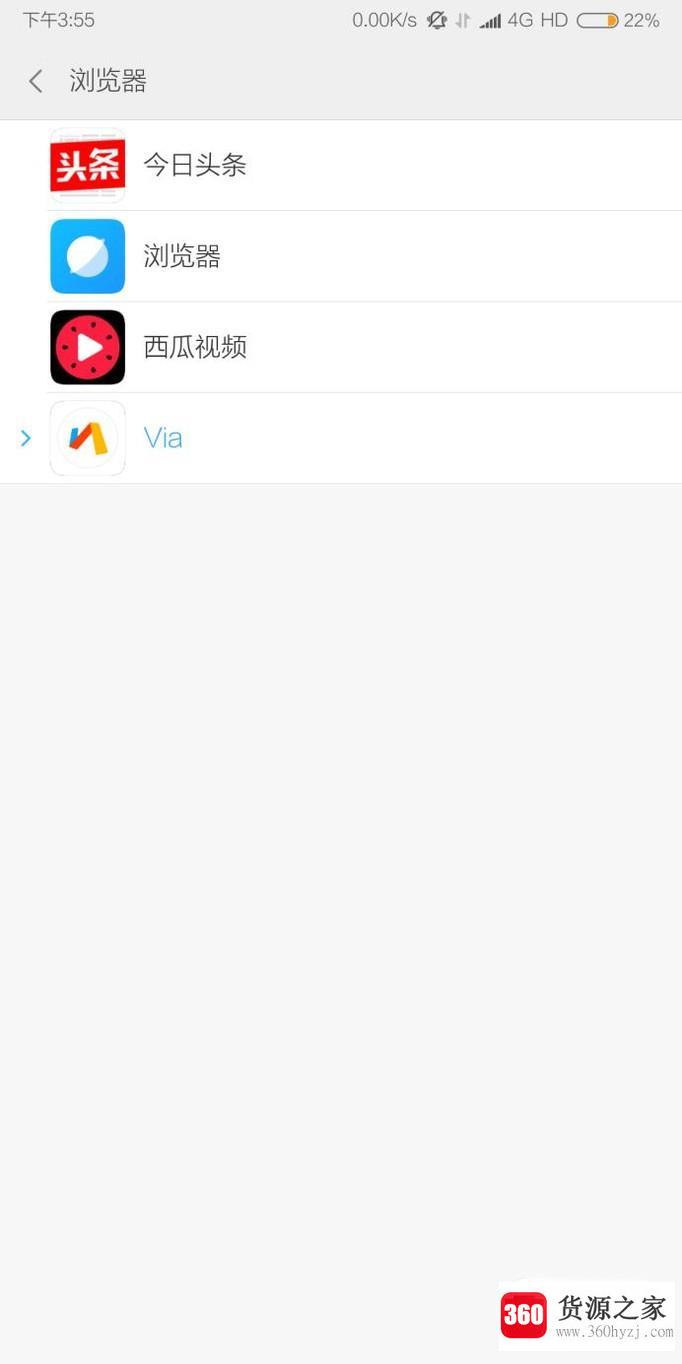682x1364 pixels.
Task: Go back from the 浏览器 screen
Action: 36,81
